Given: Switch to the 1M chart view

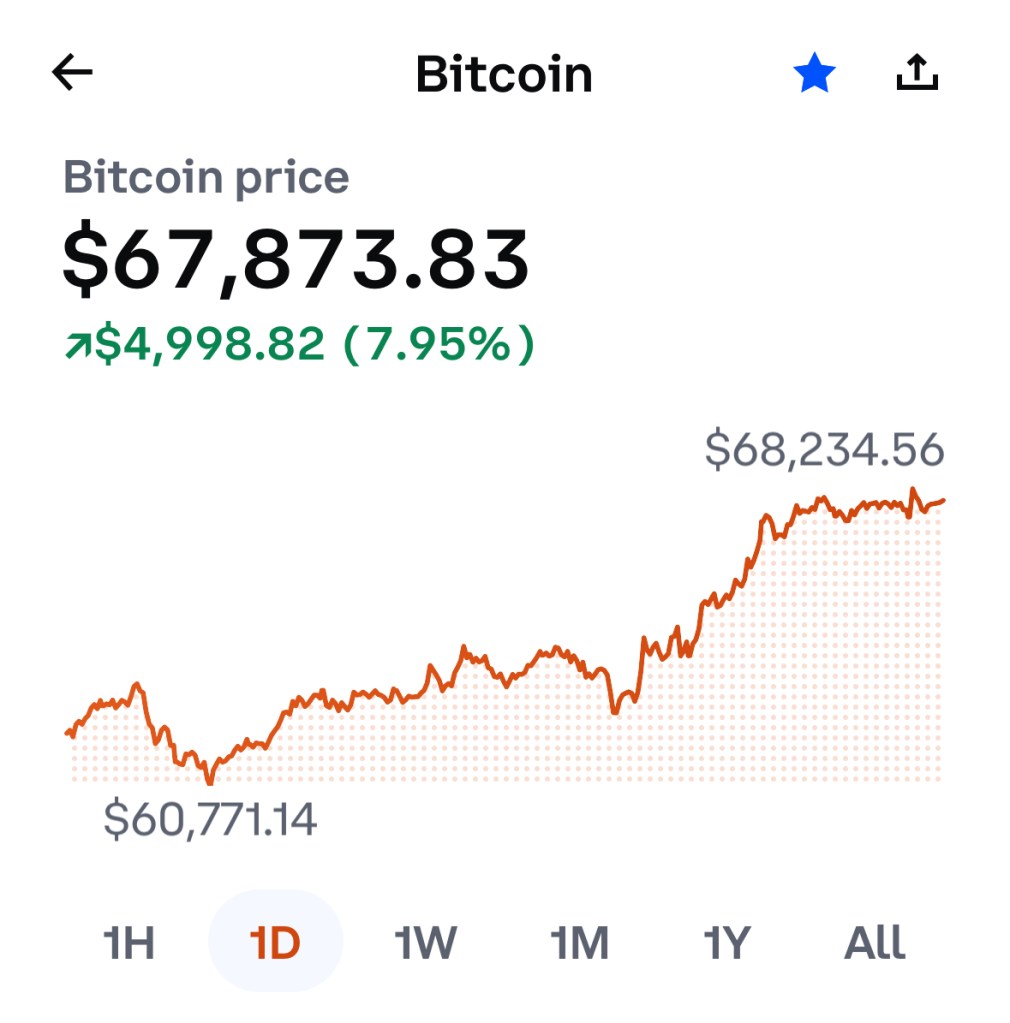Looking at the screenshot, I should coord(579,942).
